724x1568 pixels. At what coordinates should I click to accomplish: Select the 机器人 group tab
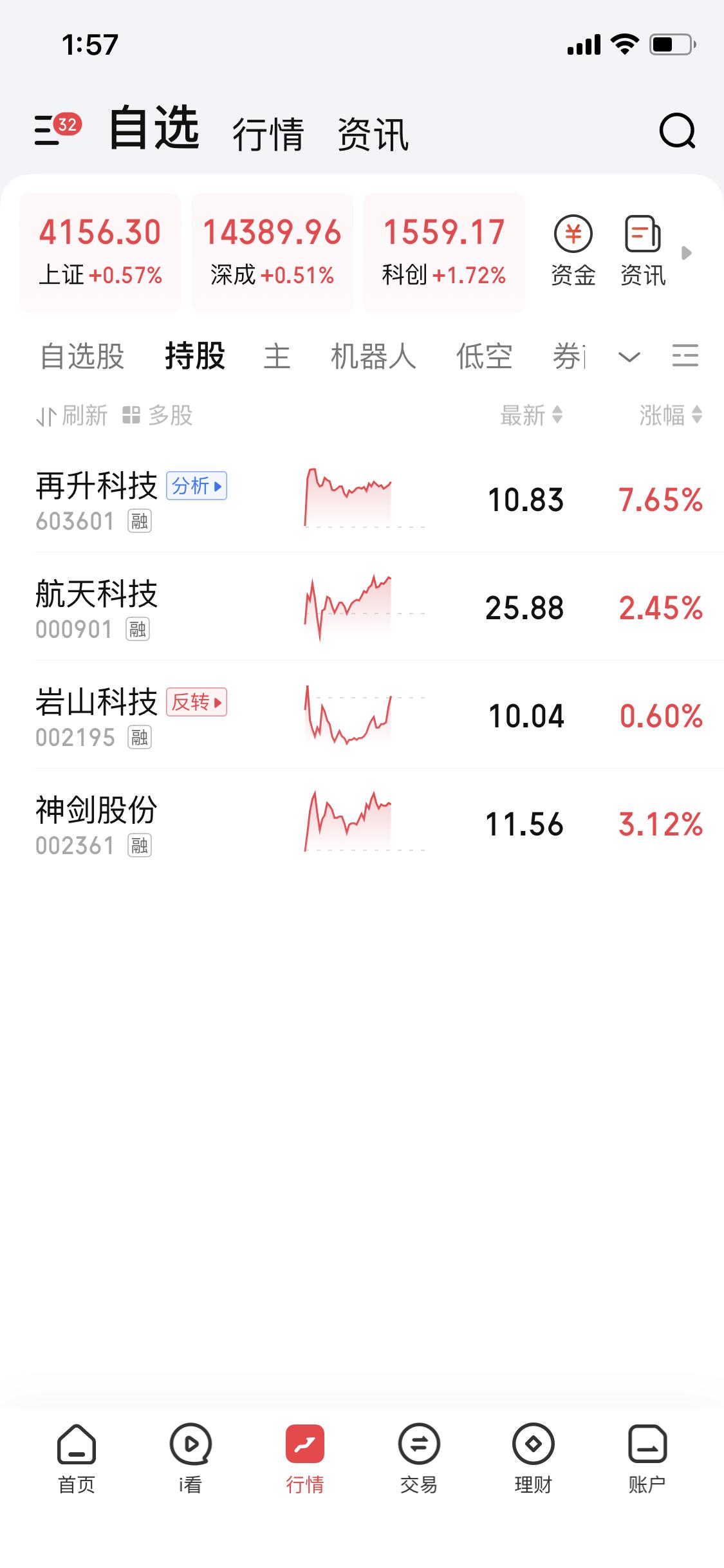click(373, 356)
